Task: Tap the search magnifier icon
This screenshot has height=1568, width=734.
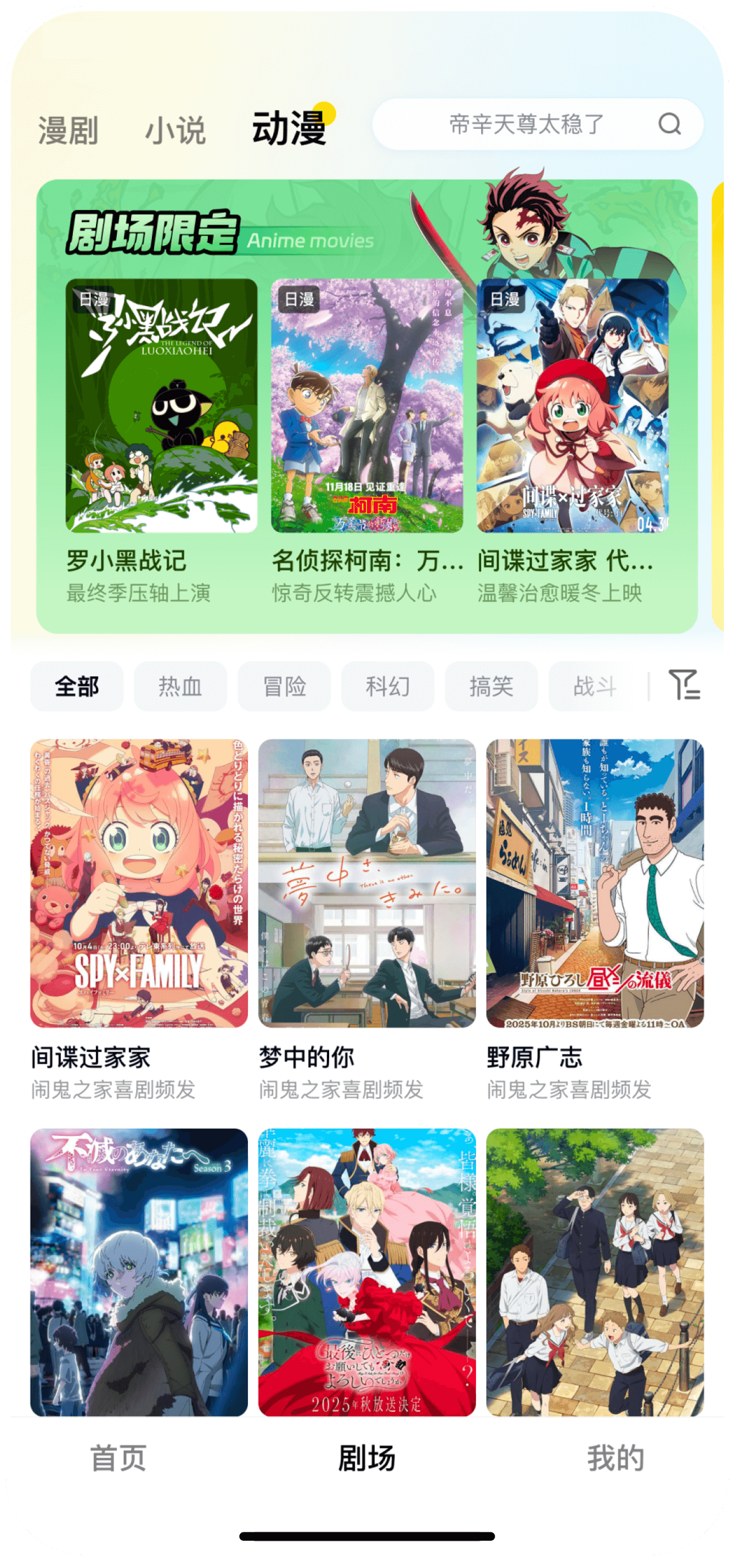Action: [x=670, y=126]
